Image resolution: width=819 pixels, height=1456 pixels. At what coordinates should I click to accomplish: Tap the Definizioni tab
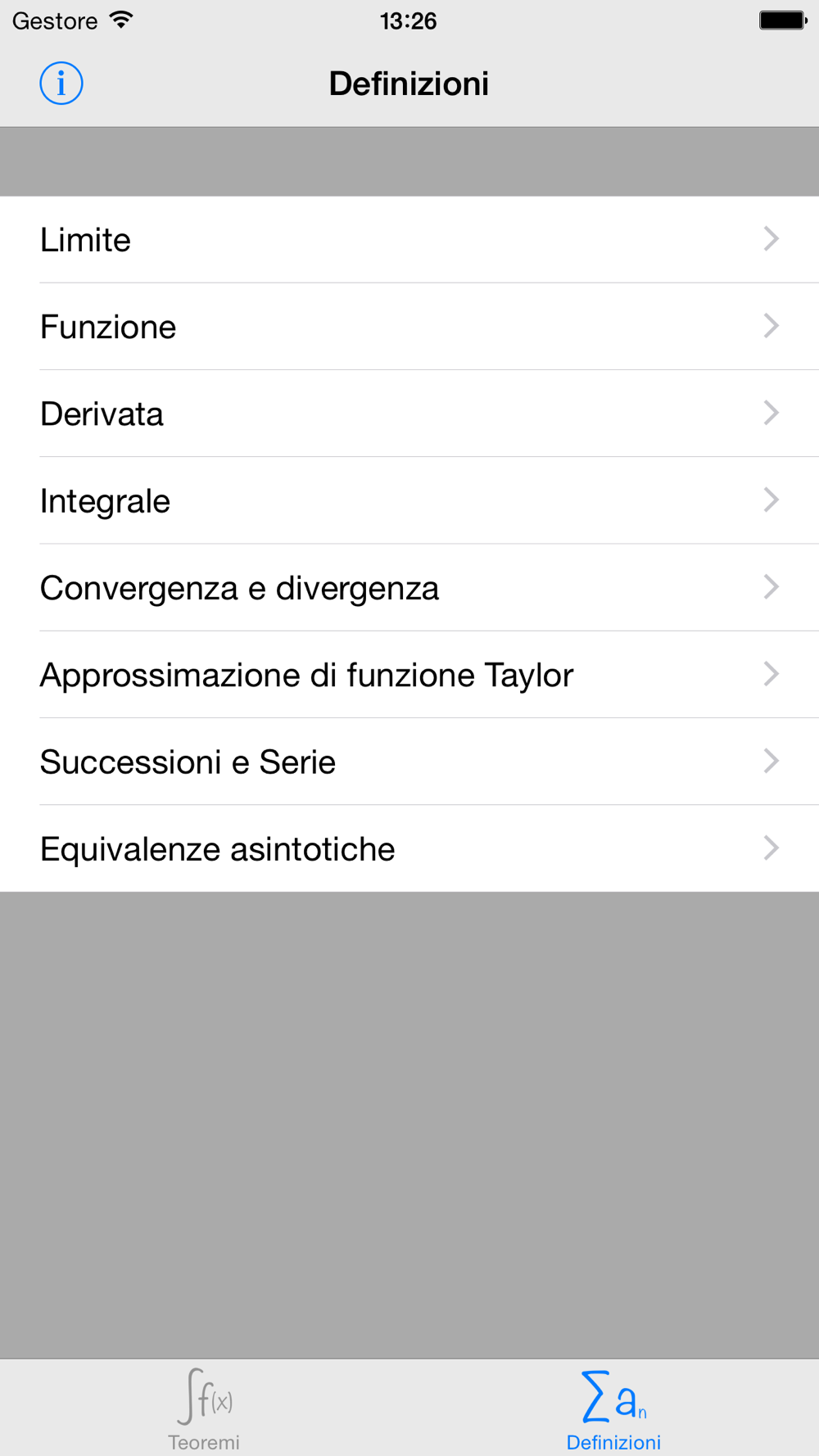613,1409
